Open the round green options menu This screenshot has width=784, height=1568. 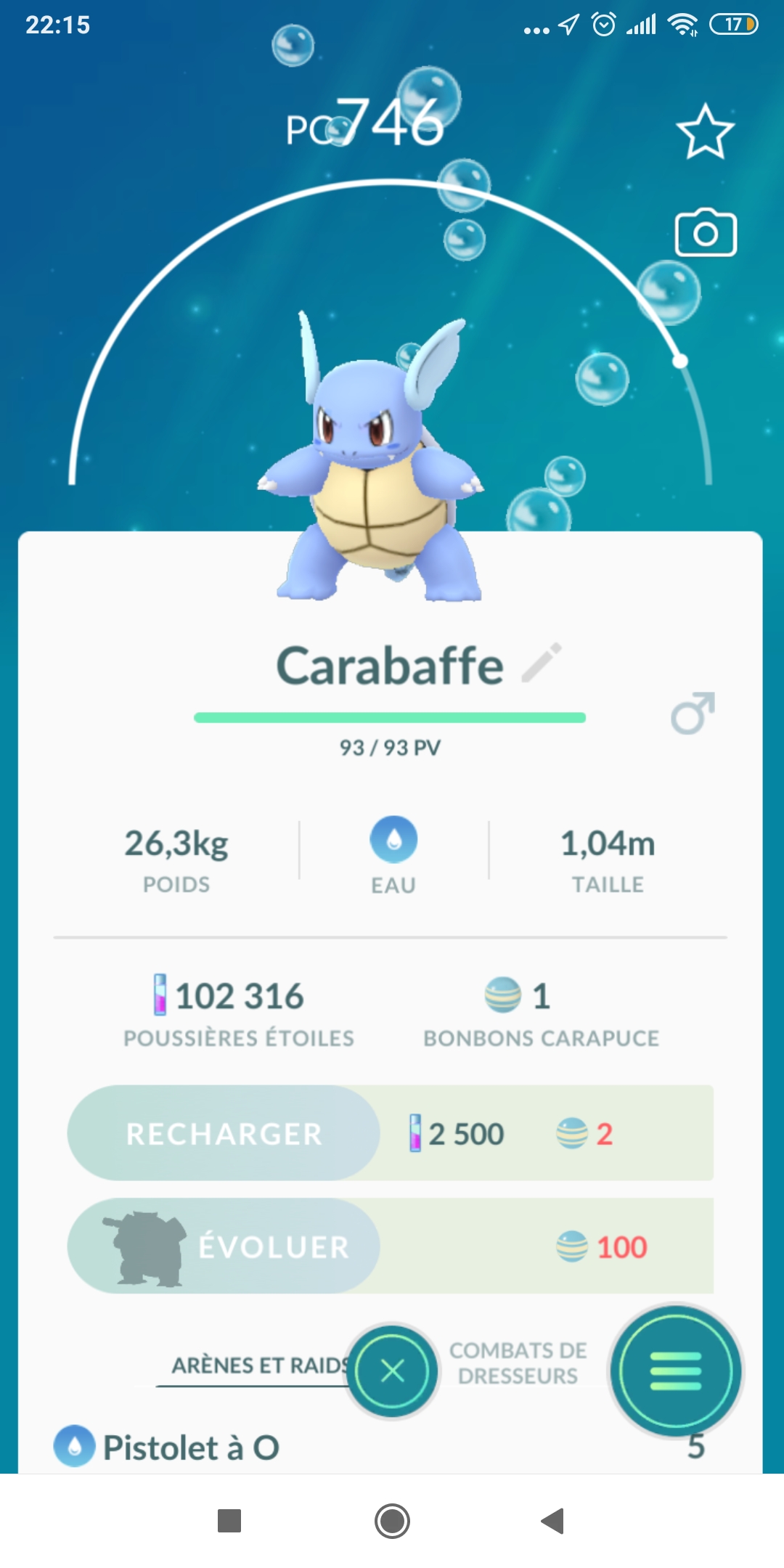pyautogui.click(x=676, y=1371)
